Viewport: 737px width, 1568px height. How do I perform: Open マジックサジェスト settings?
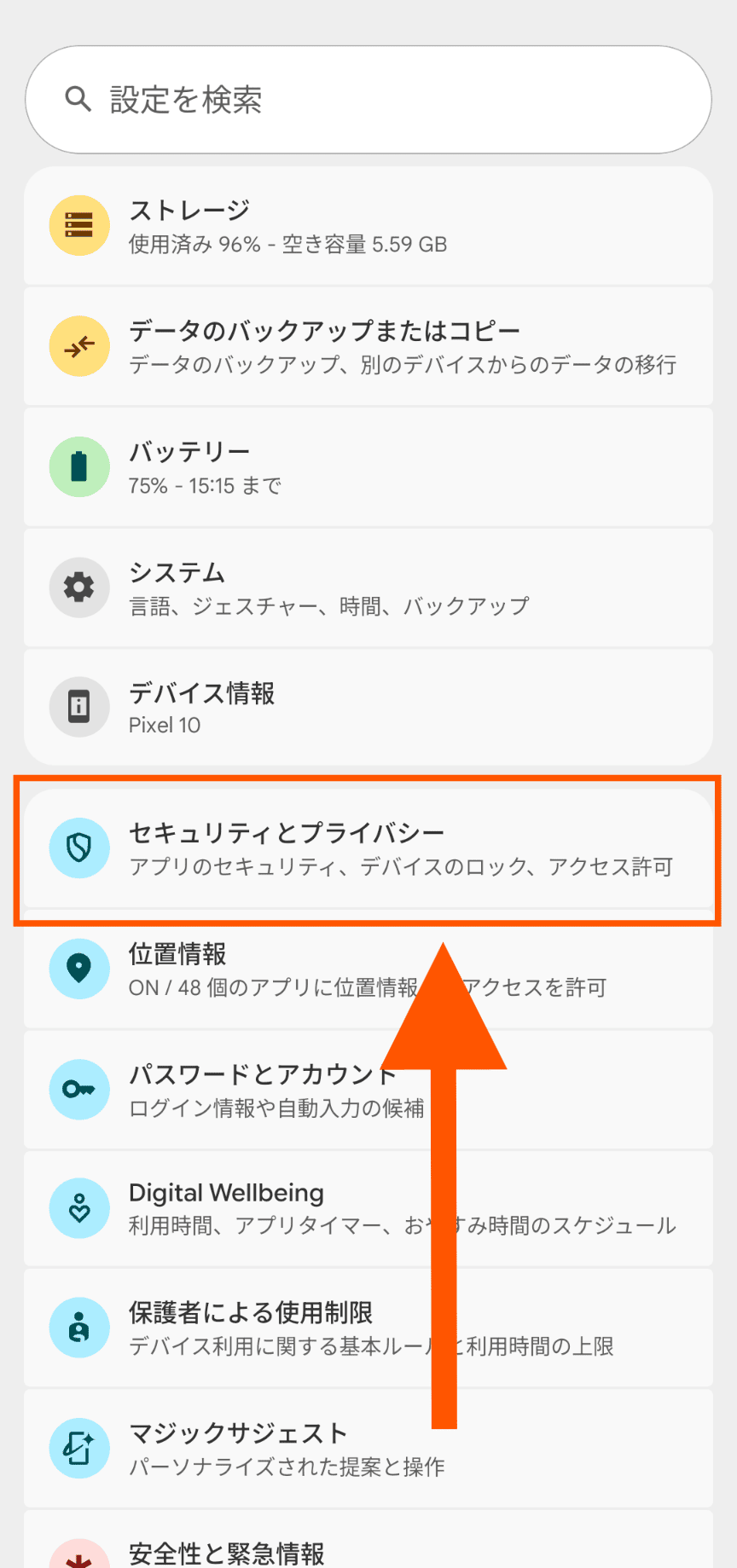point(256,1448)
